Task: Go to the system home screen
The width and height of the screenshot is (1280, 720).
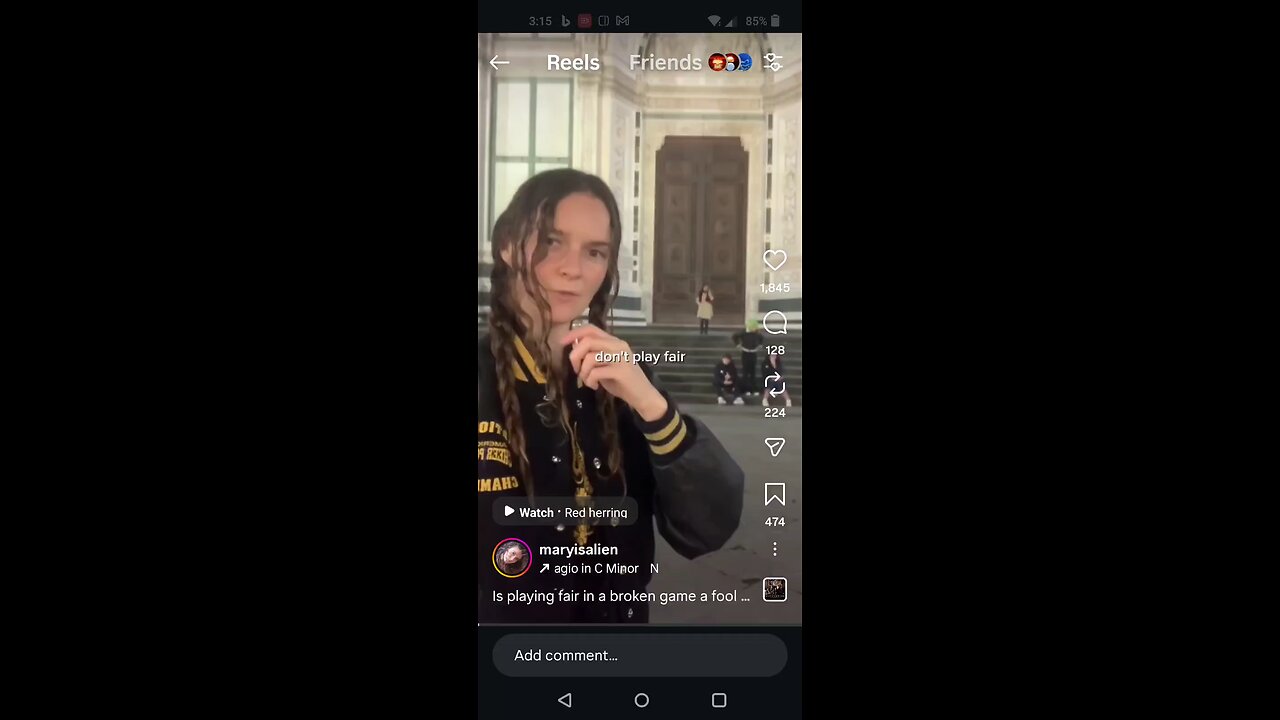Action: 641,700
